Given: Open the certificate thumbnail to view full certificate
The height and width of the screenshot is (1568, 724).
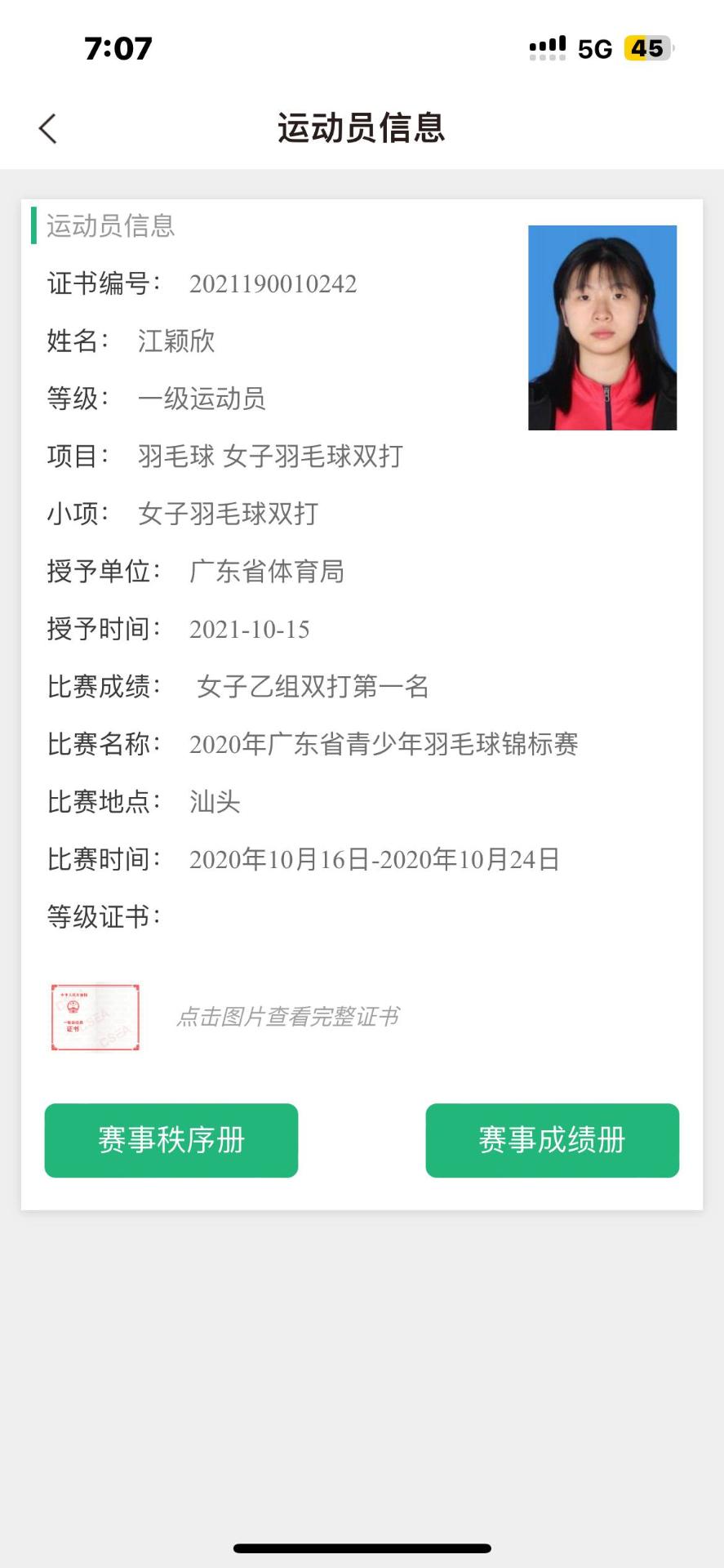Looking at the screenshot, I should point(95,1018).
